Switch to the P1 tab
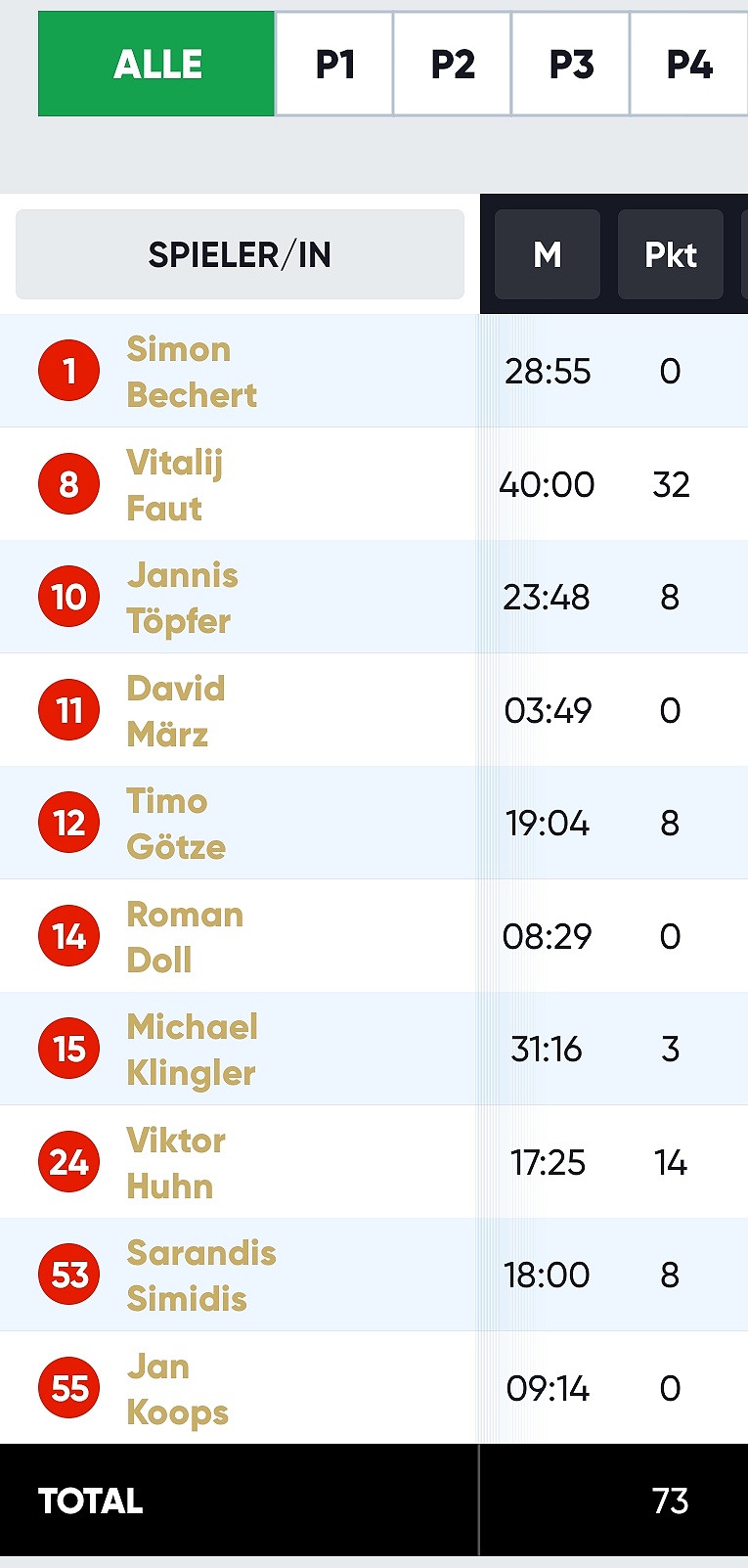Viewport: 748px width, 1568px height. click(x=334, y=65)
